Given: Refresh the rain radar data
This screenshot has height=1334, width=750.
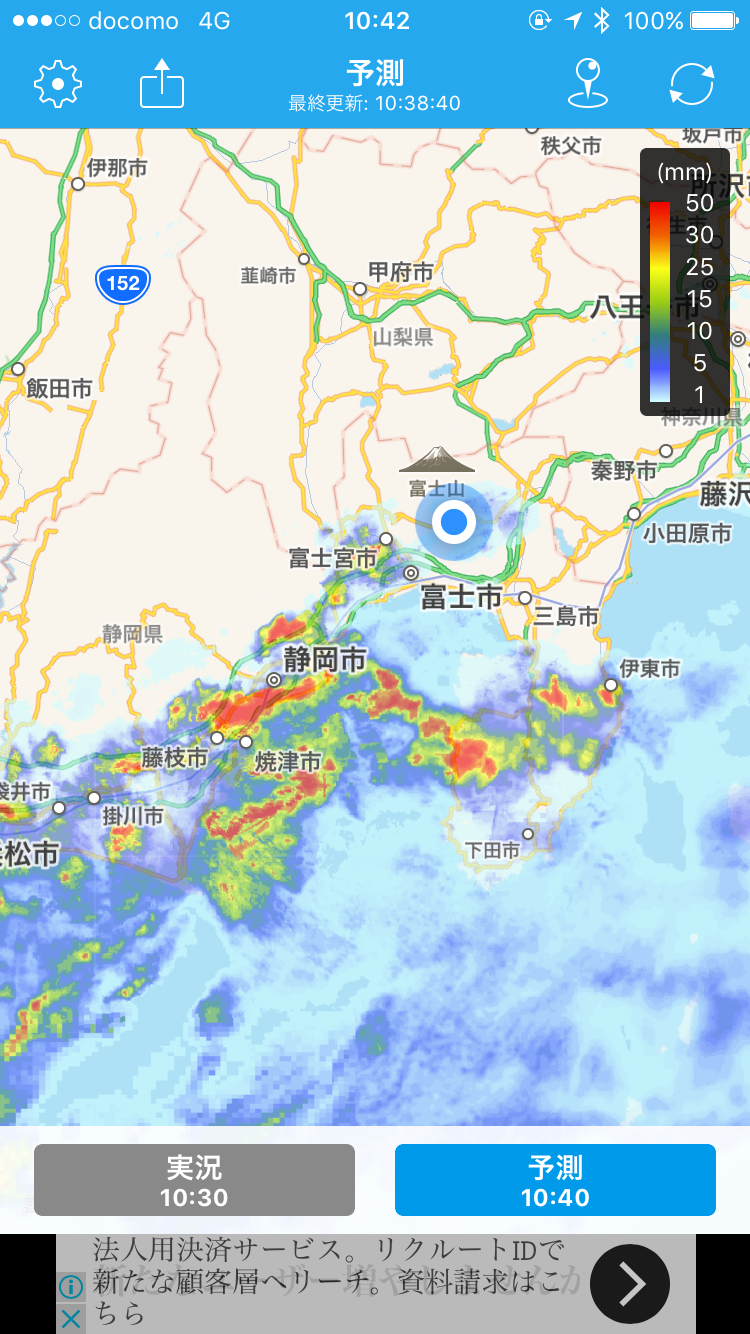Looking at the screenshot, I should [x=691, y=84].
